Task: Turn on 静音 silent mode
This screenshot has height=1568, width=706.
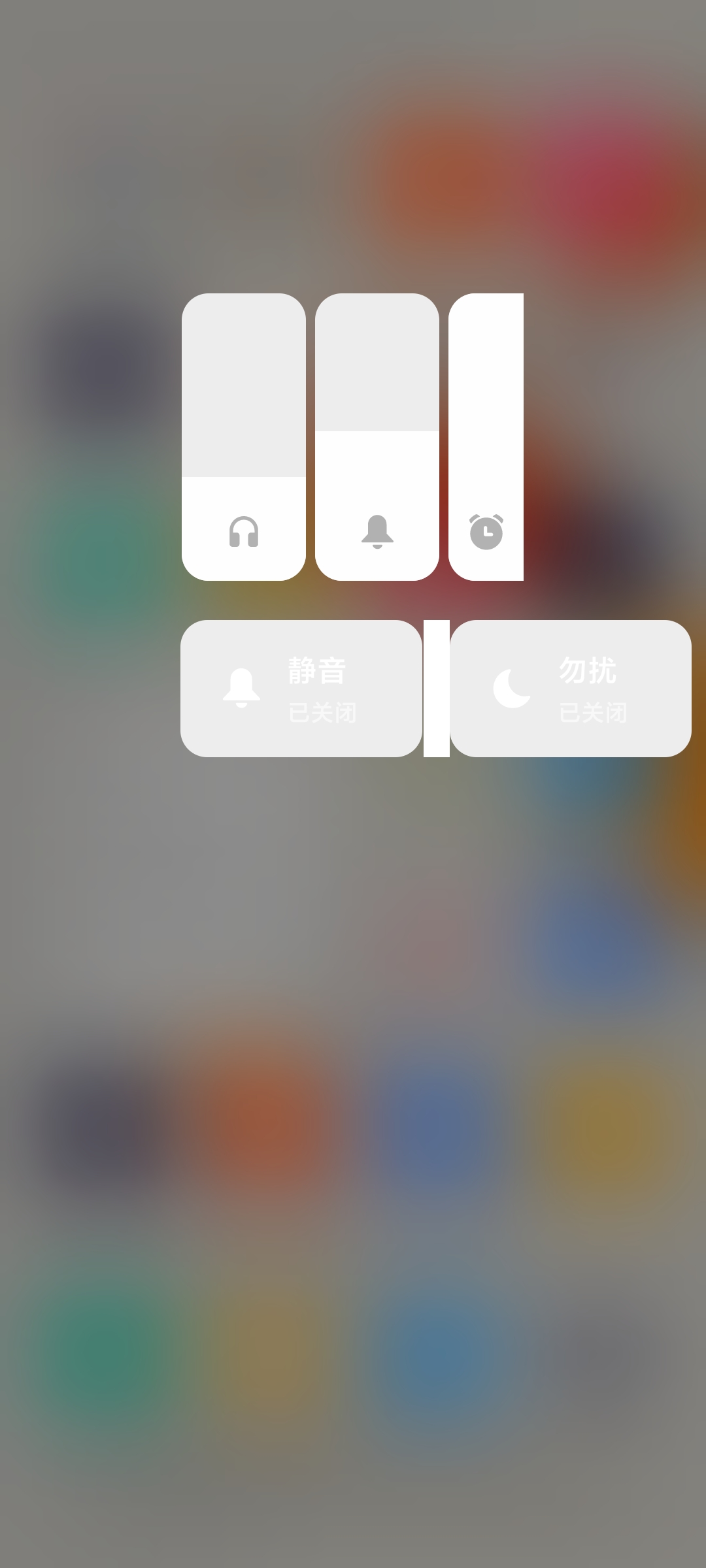Action: tap(301, 689)
